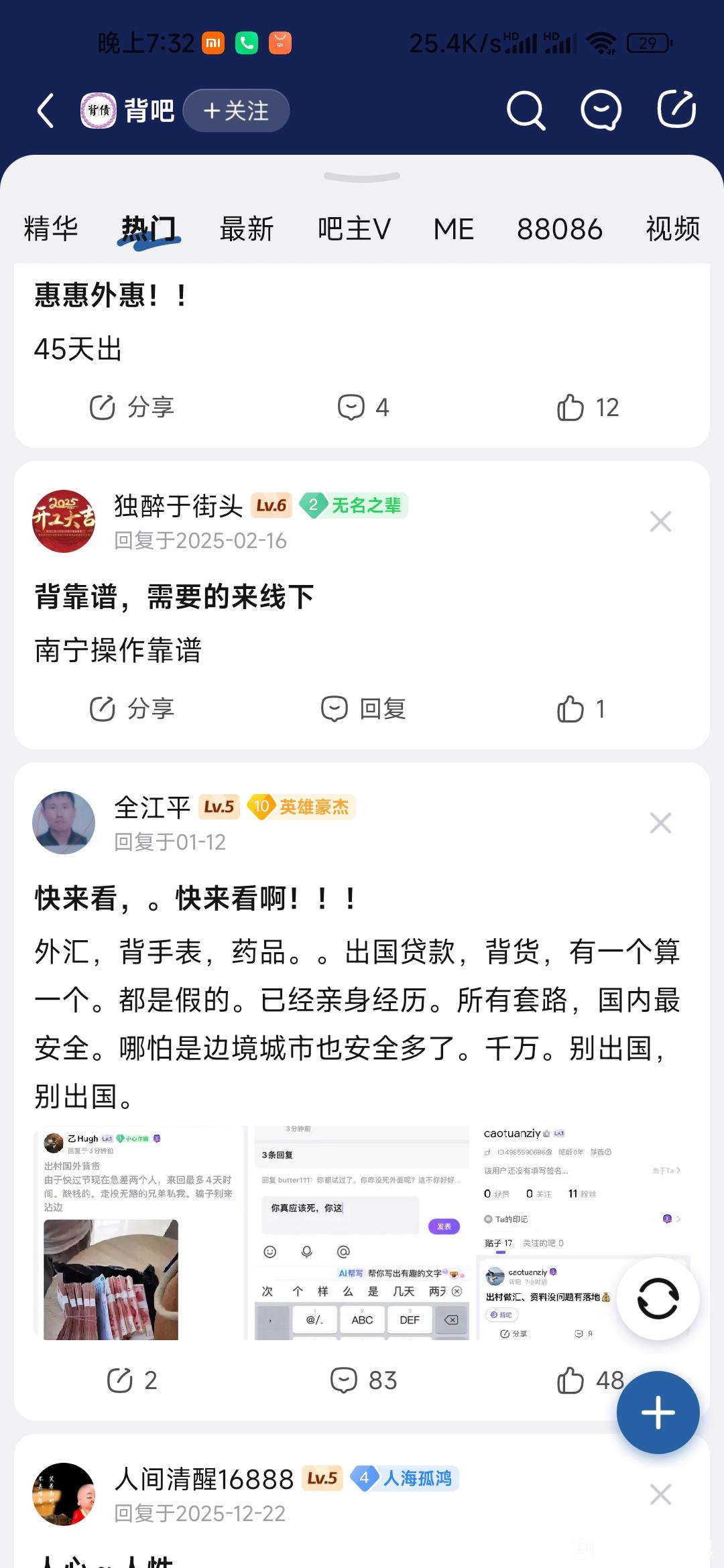
Task: Switch to the 精华 tab
Action: click(51, 229)
